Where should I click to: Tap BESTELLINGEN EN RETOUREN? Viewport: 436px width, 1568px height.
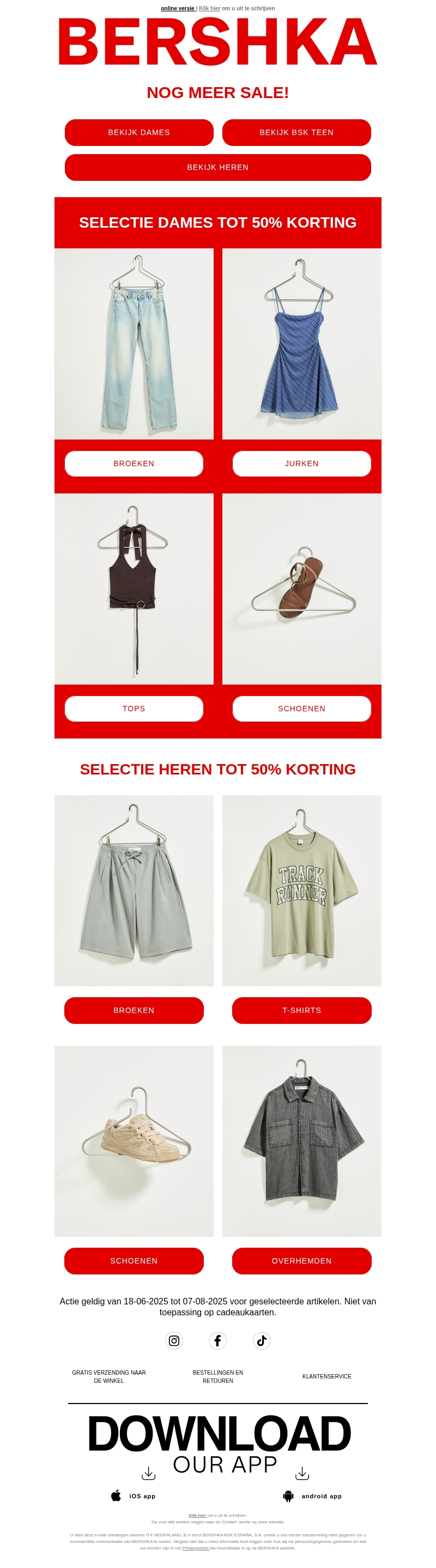coord(218,1376)
